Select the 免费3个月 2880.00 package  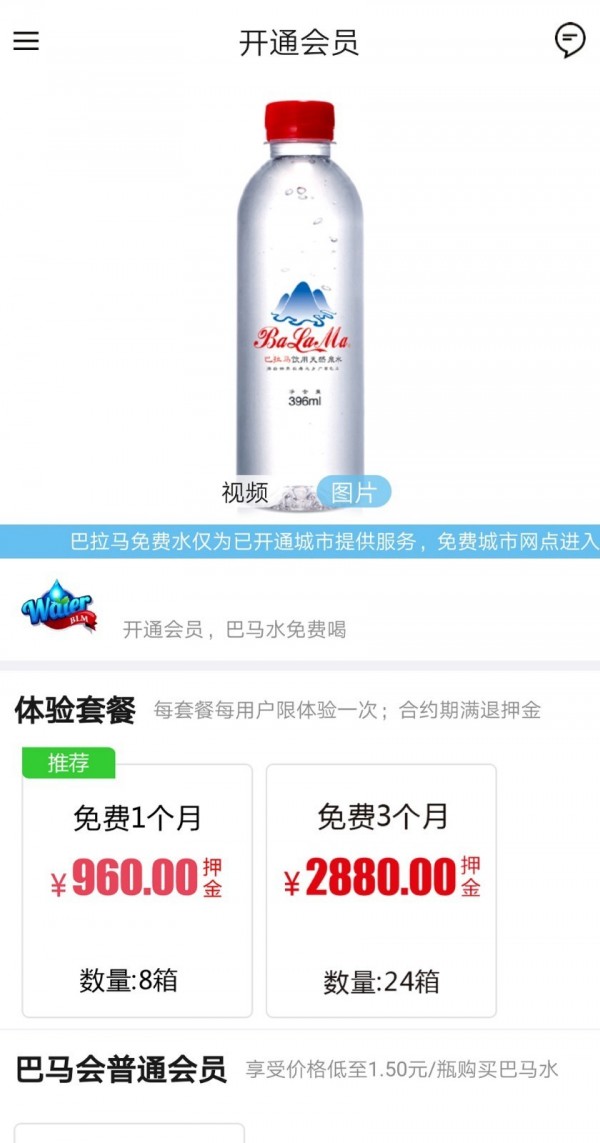coord(381,890)
